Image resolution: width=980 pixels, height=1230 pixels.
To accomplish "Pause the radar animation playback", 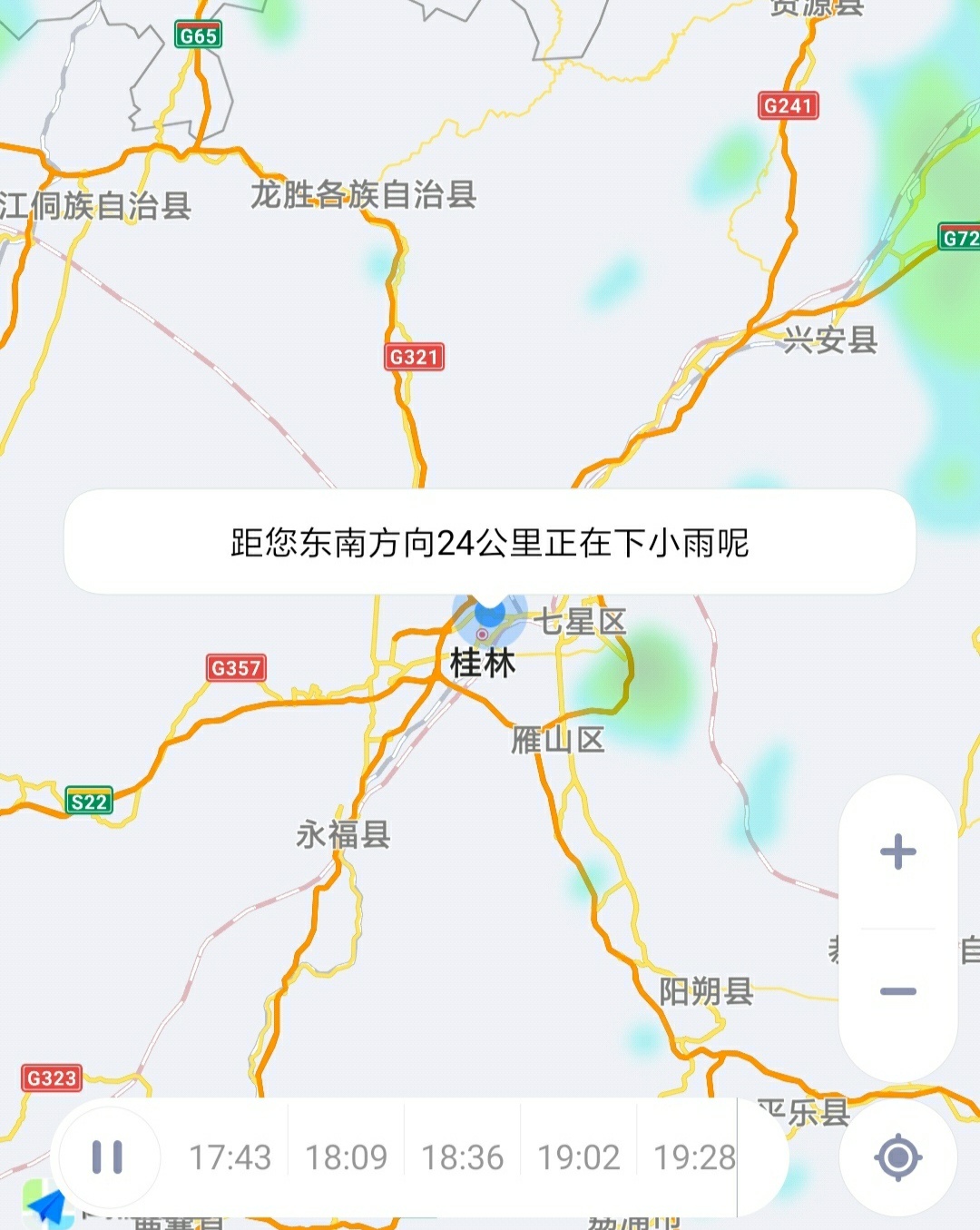I will coord(107,1157).
